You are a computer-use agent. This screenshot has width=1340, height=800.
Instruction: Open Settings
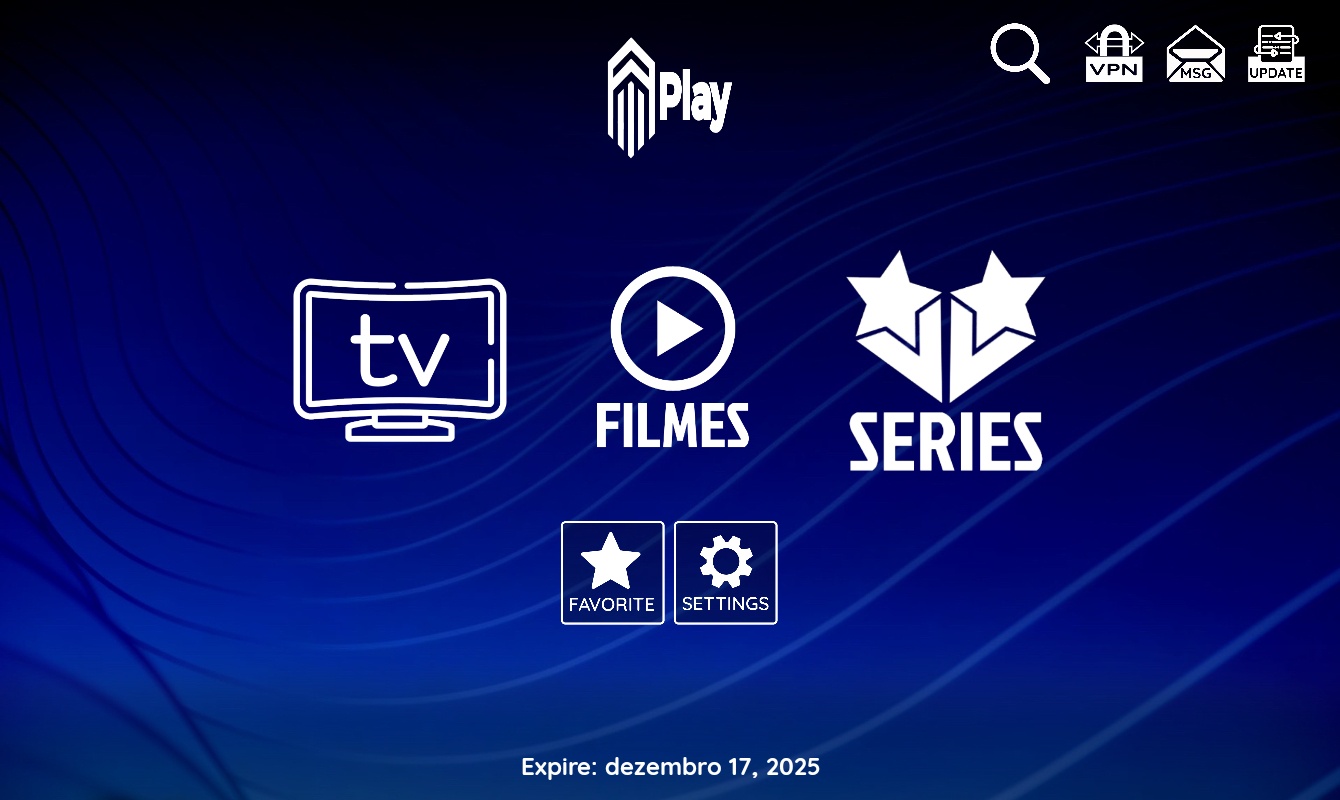[725, 573]
